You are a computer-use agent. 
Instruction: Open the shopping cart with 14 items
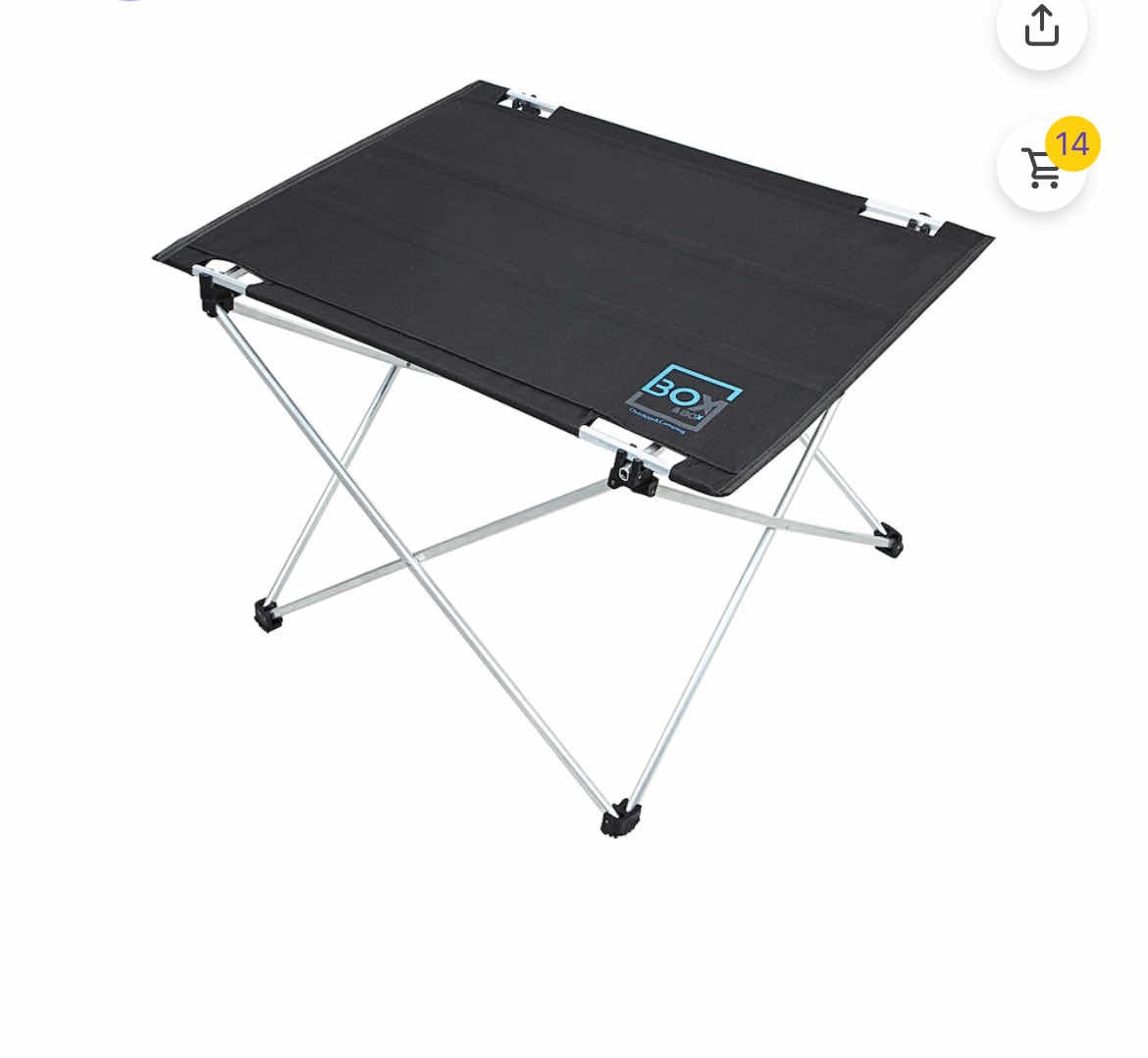(1041, 167)
